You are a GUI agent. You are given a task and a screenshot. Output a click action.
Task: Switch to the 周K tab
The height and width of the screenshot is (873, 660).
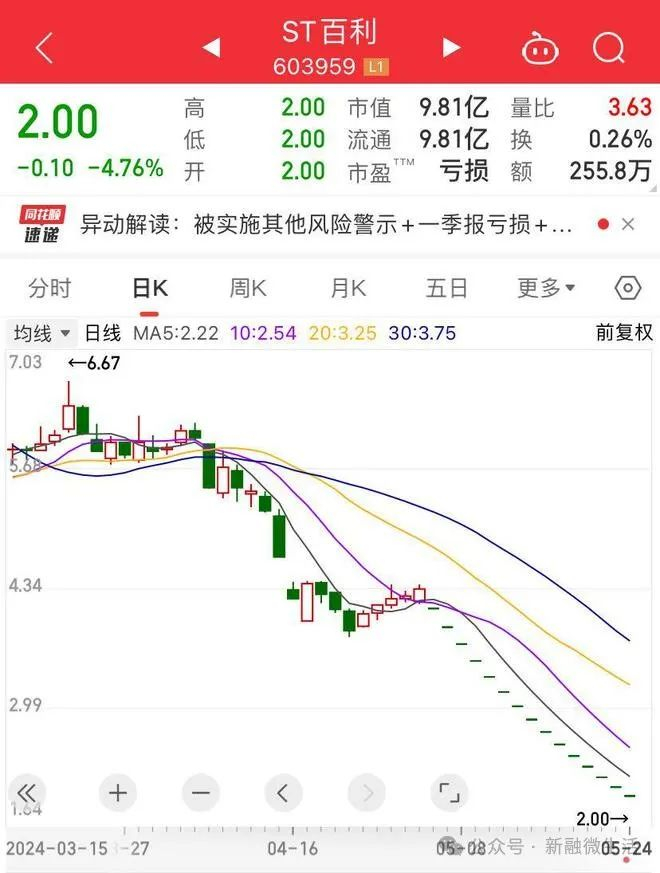248,289
